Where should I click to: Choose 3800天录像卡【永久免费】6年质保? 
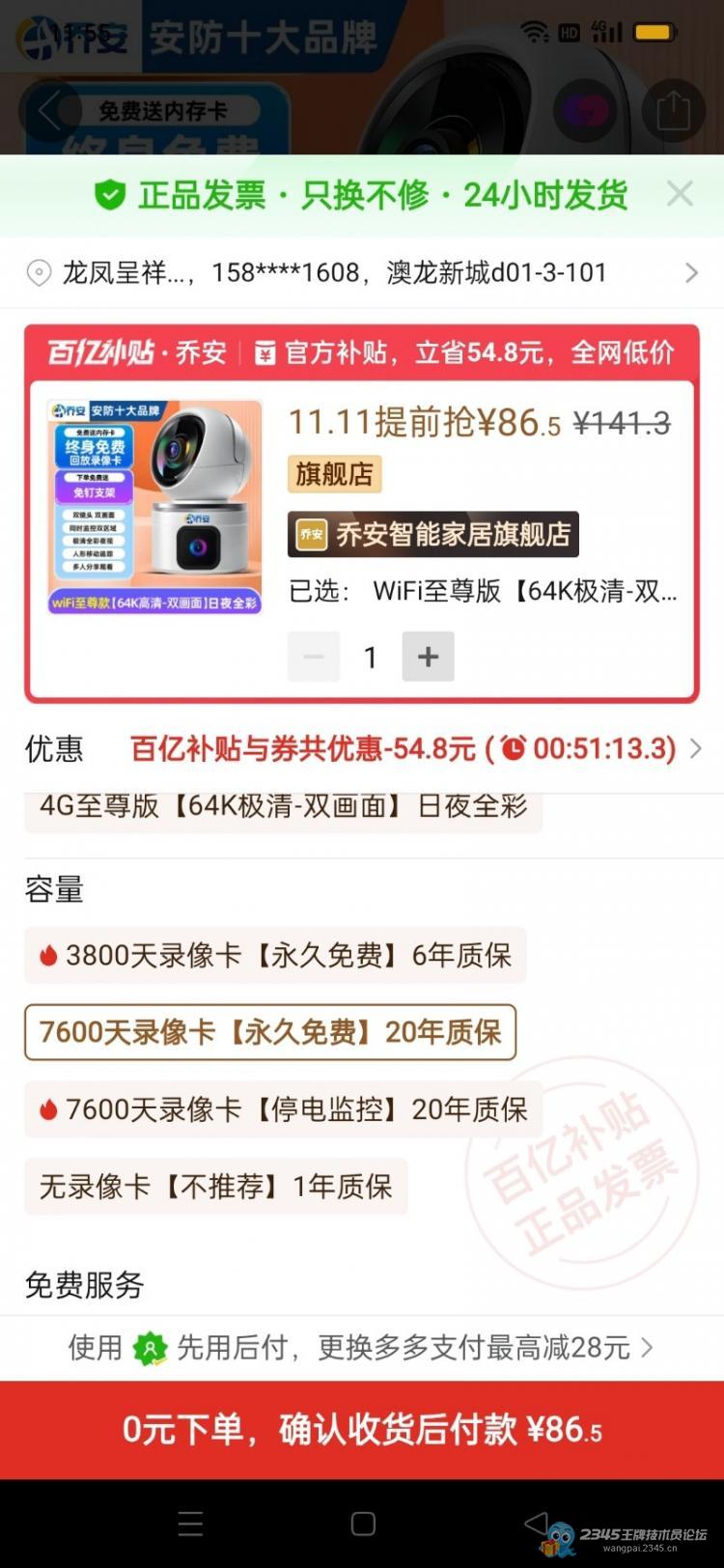[275, 955]
